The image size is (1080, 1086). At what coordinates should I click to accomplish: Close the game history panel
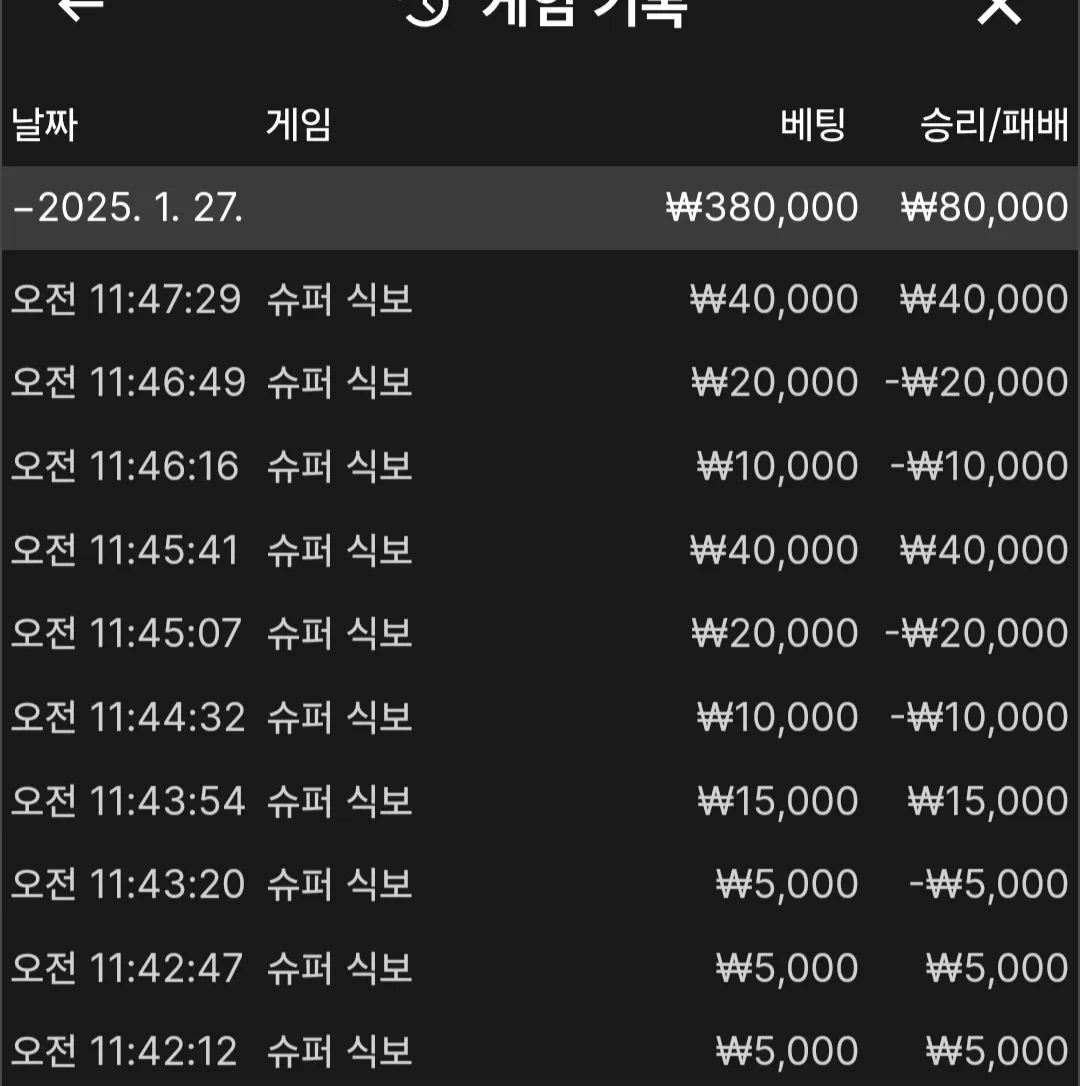point(998,11)
